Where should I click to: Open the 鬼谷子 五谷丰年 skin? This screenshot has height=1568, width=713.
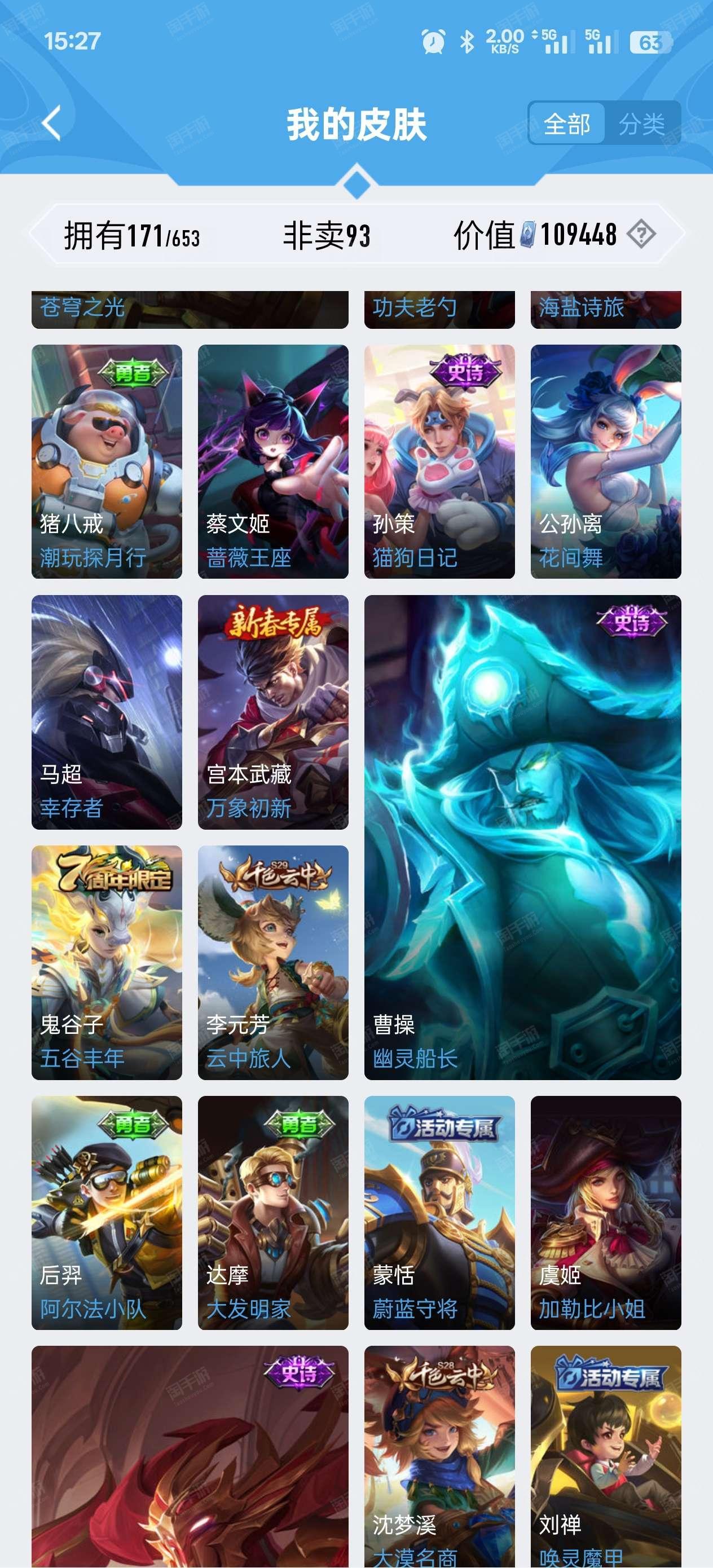tap(107, 962)
